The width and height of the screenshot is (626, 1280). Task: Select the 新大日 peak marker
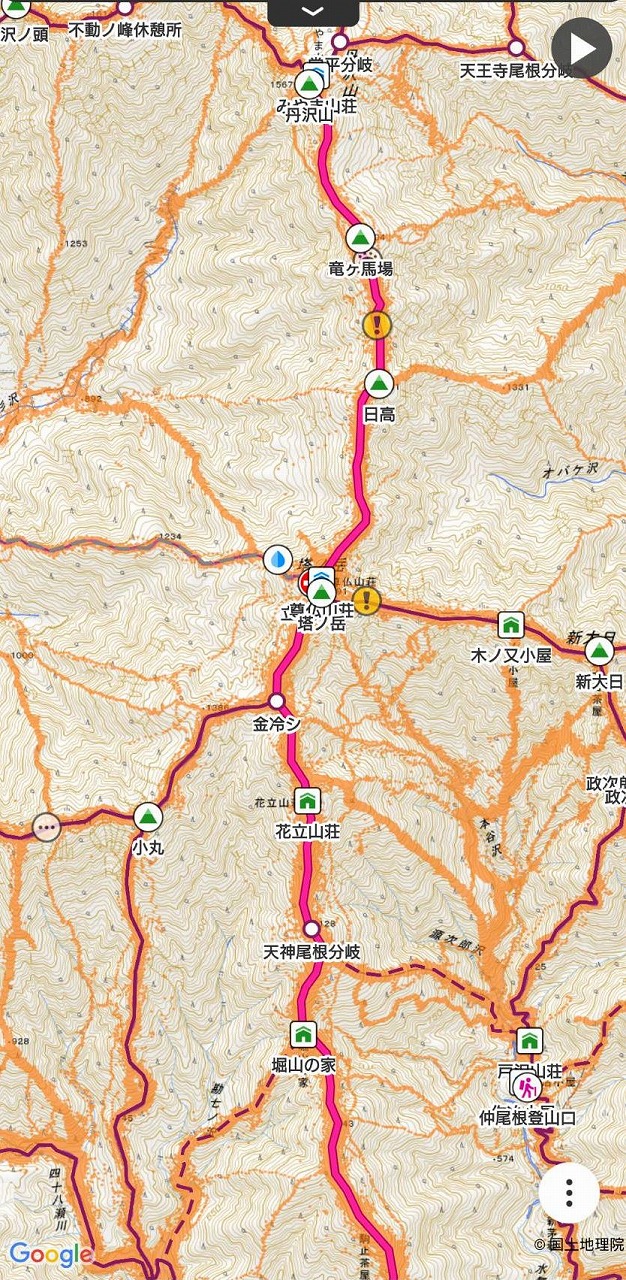pyautogui.click(x=598, y=652)
